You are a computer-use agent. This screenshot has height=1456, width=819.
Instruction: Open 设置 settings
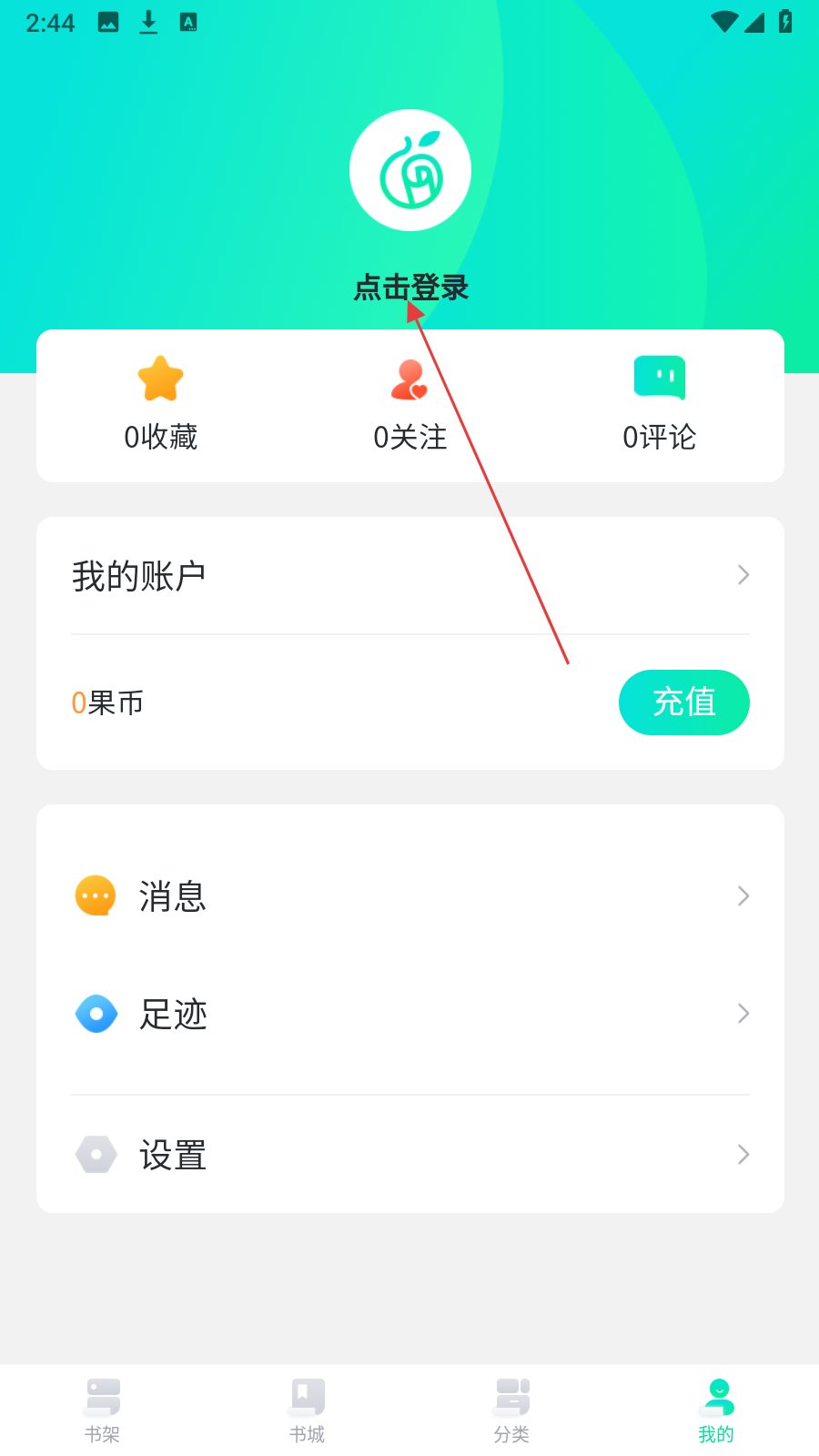coord(410,1155)
